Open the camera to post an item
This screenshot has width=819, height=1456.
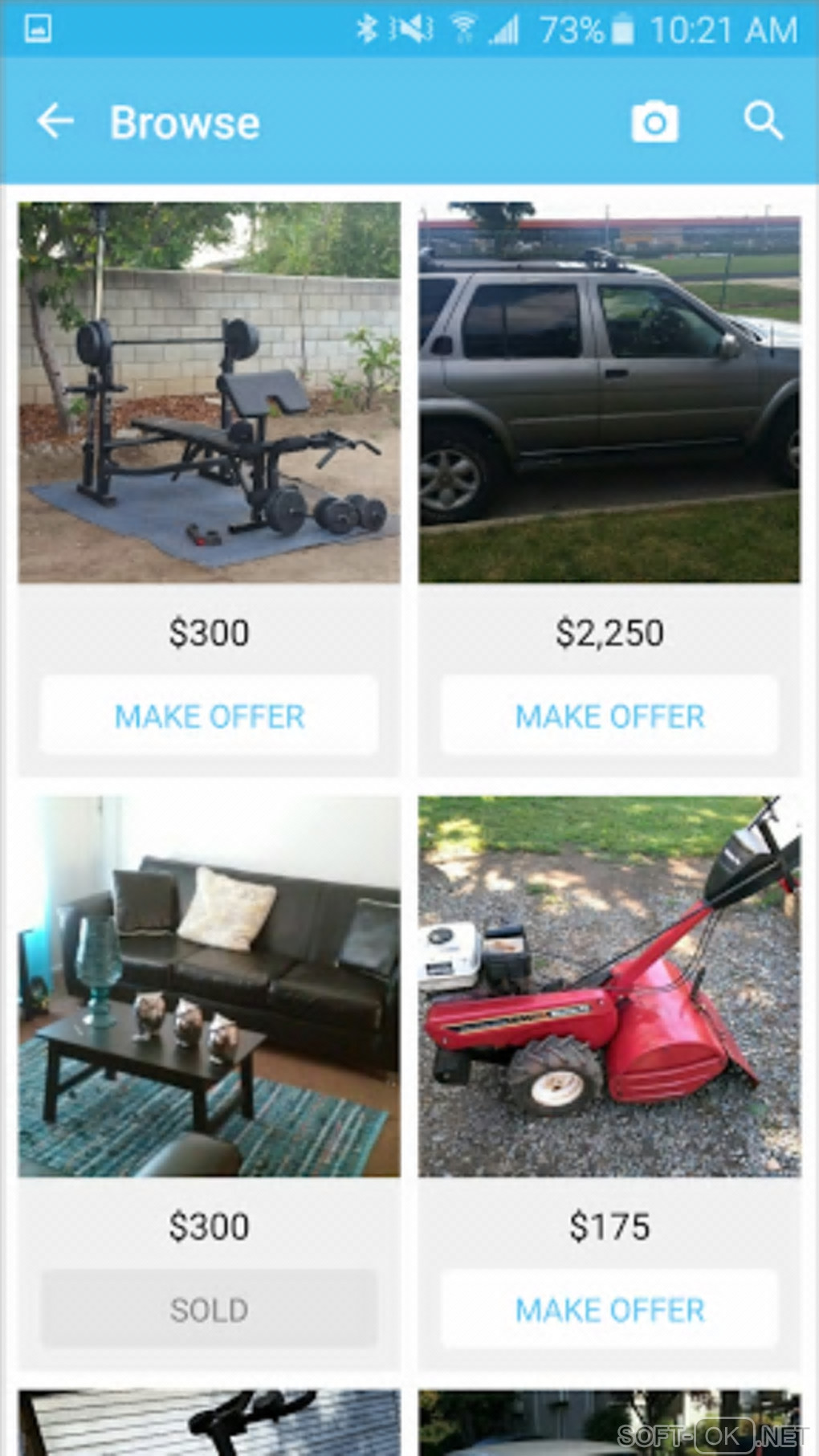[654, 122]
